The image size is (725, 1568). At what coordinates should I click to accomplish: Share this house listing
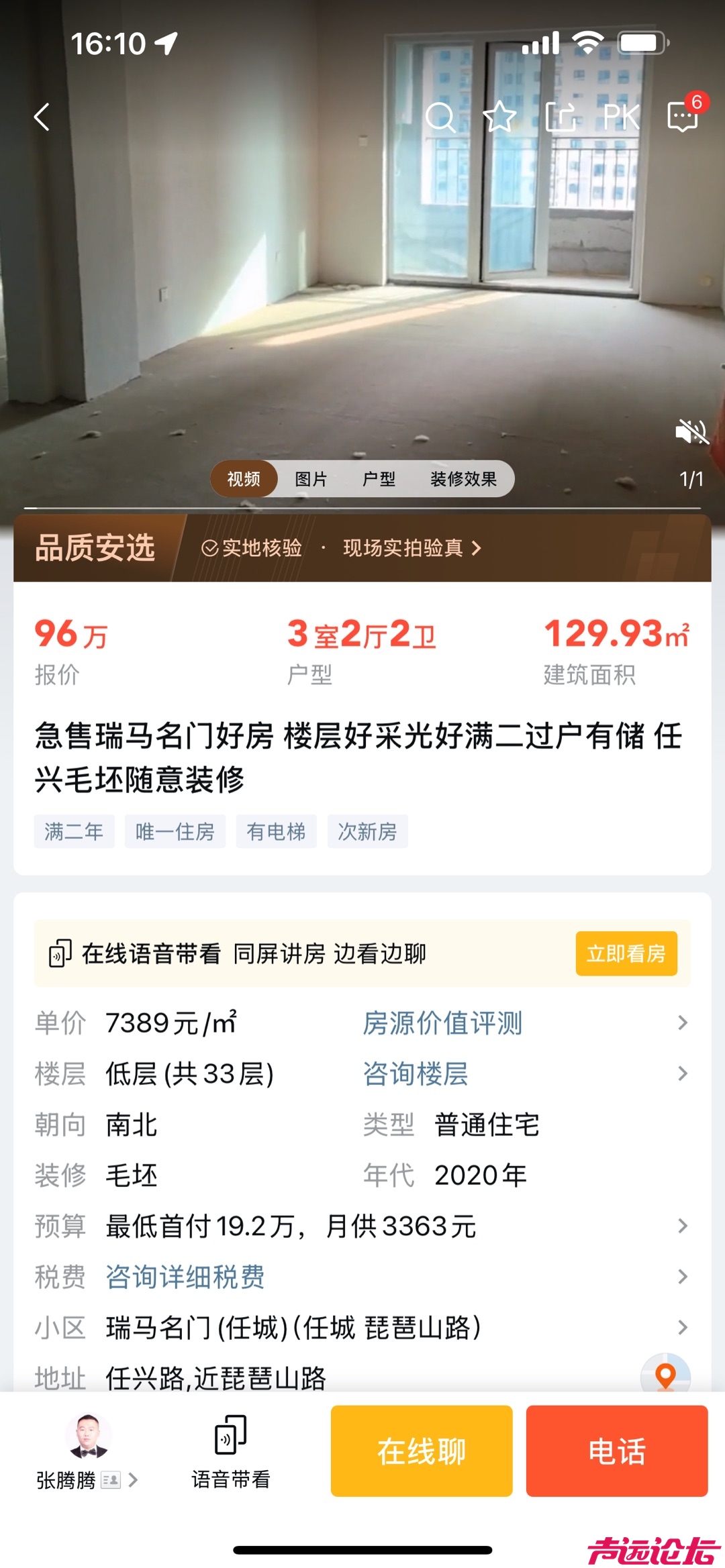[x=560, y=117]
